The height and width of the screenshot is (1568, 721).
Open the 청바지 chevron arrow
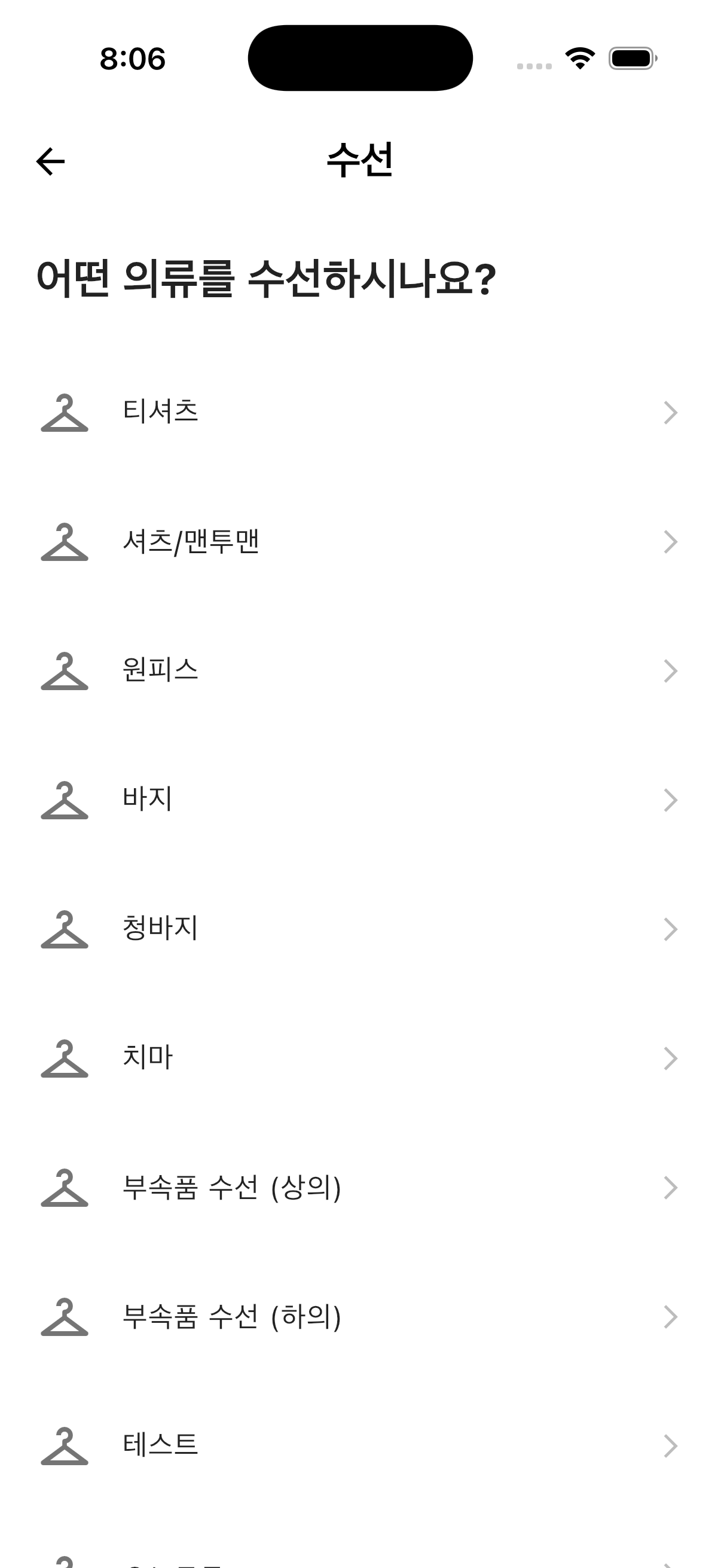click(x=671, y=928)
